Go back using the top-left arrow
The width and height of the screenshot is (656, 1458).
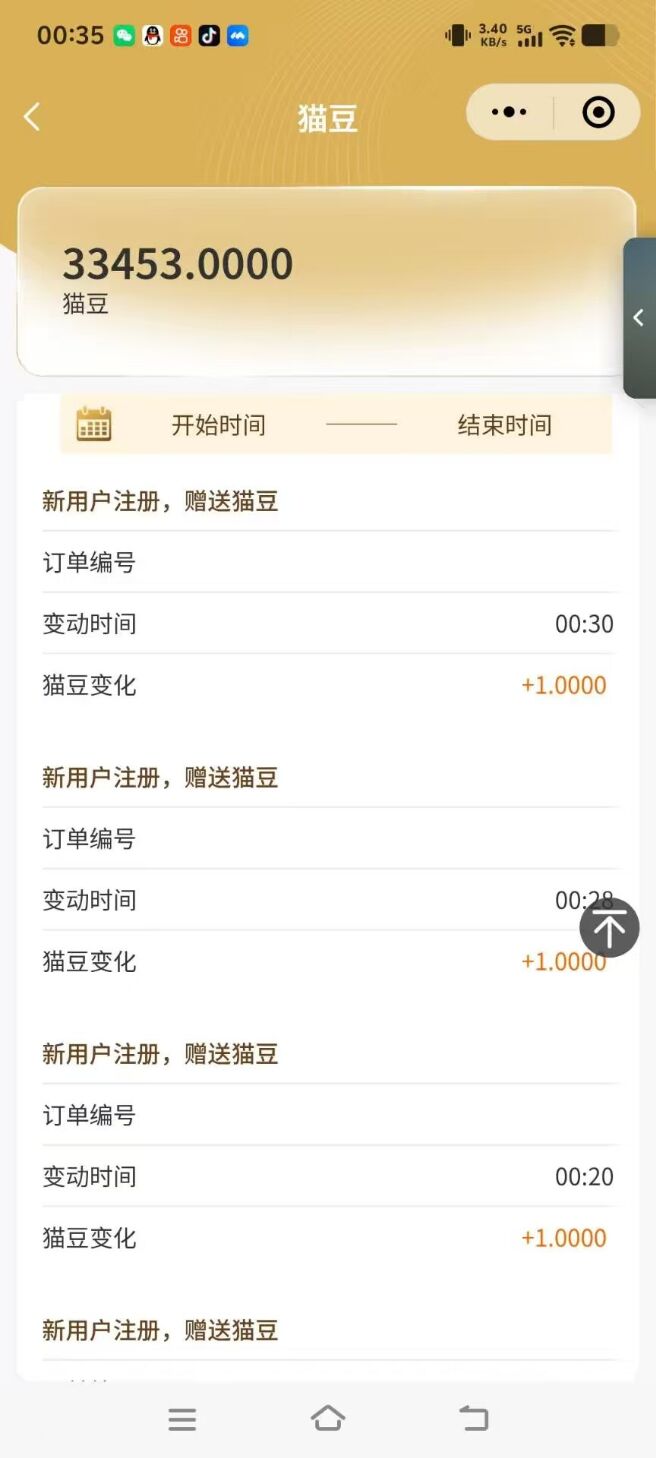(x=32, y=117)
